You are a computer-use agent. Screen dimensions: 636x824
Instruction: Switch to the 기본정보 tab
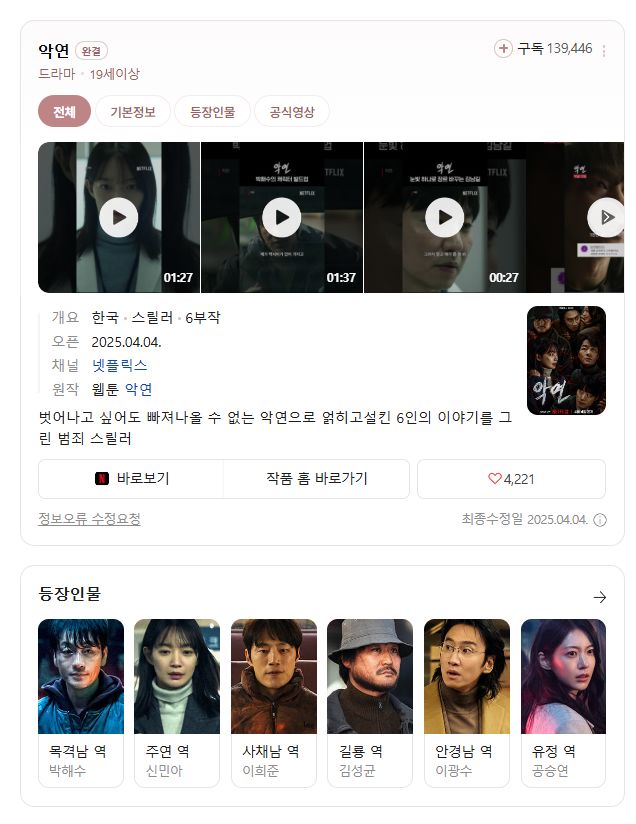pyautogui.click(x=133, y=111)
